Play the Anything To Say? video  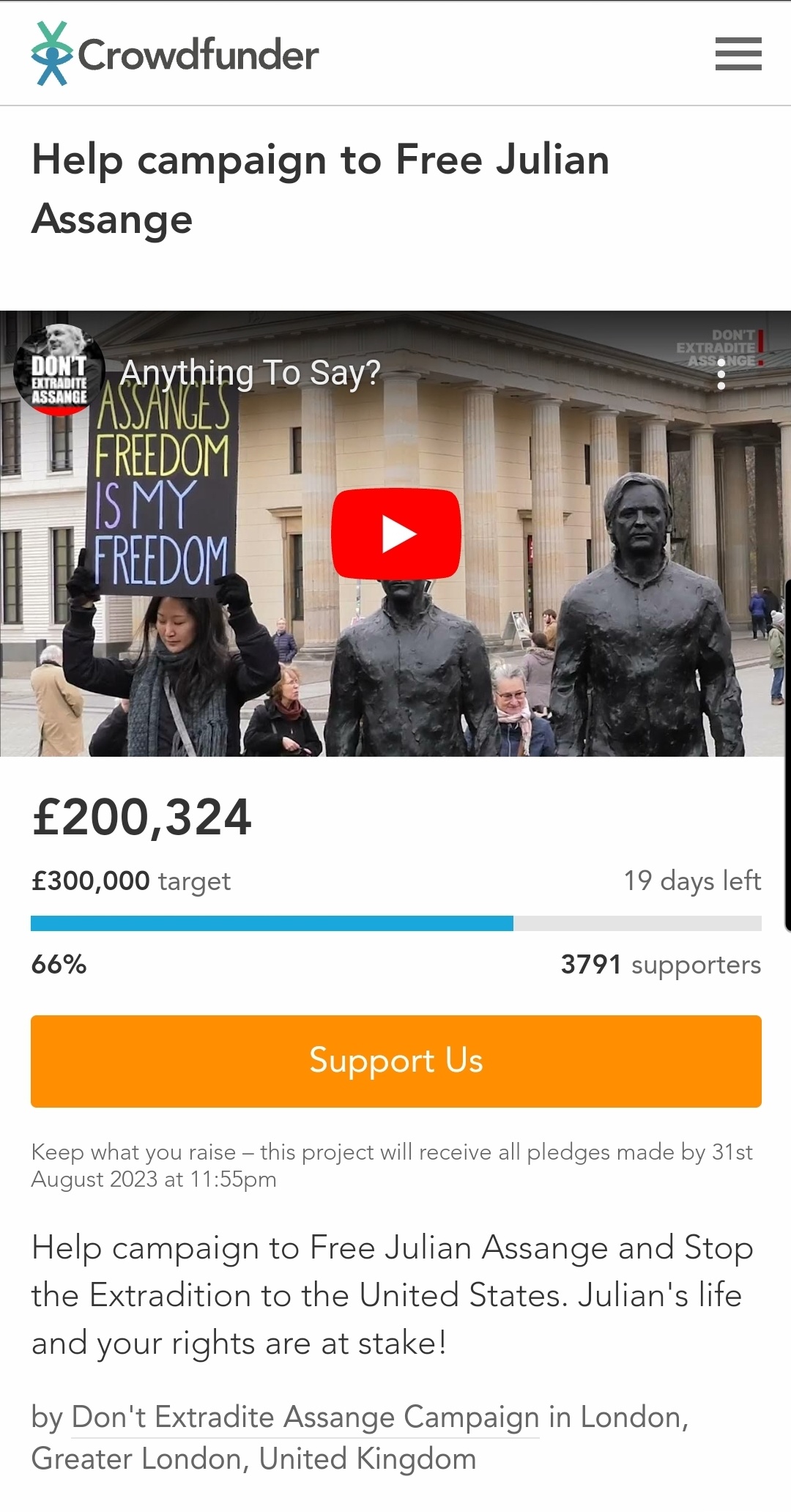point(396,533)
